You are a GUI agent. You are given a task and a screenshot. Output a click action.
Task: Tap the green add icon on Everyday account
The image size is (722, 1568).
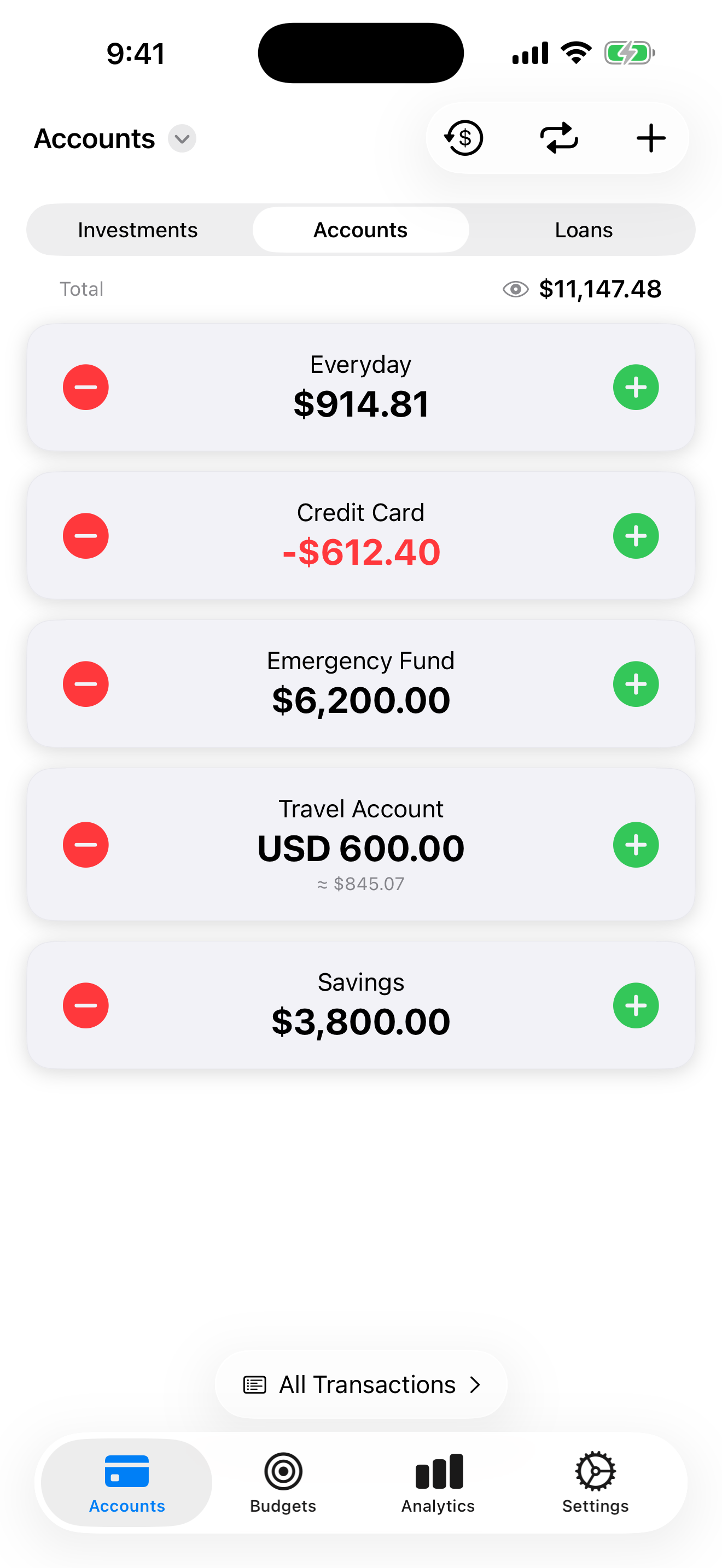[636, 387]
